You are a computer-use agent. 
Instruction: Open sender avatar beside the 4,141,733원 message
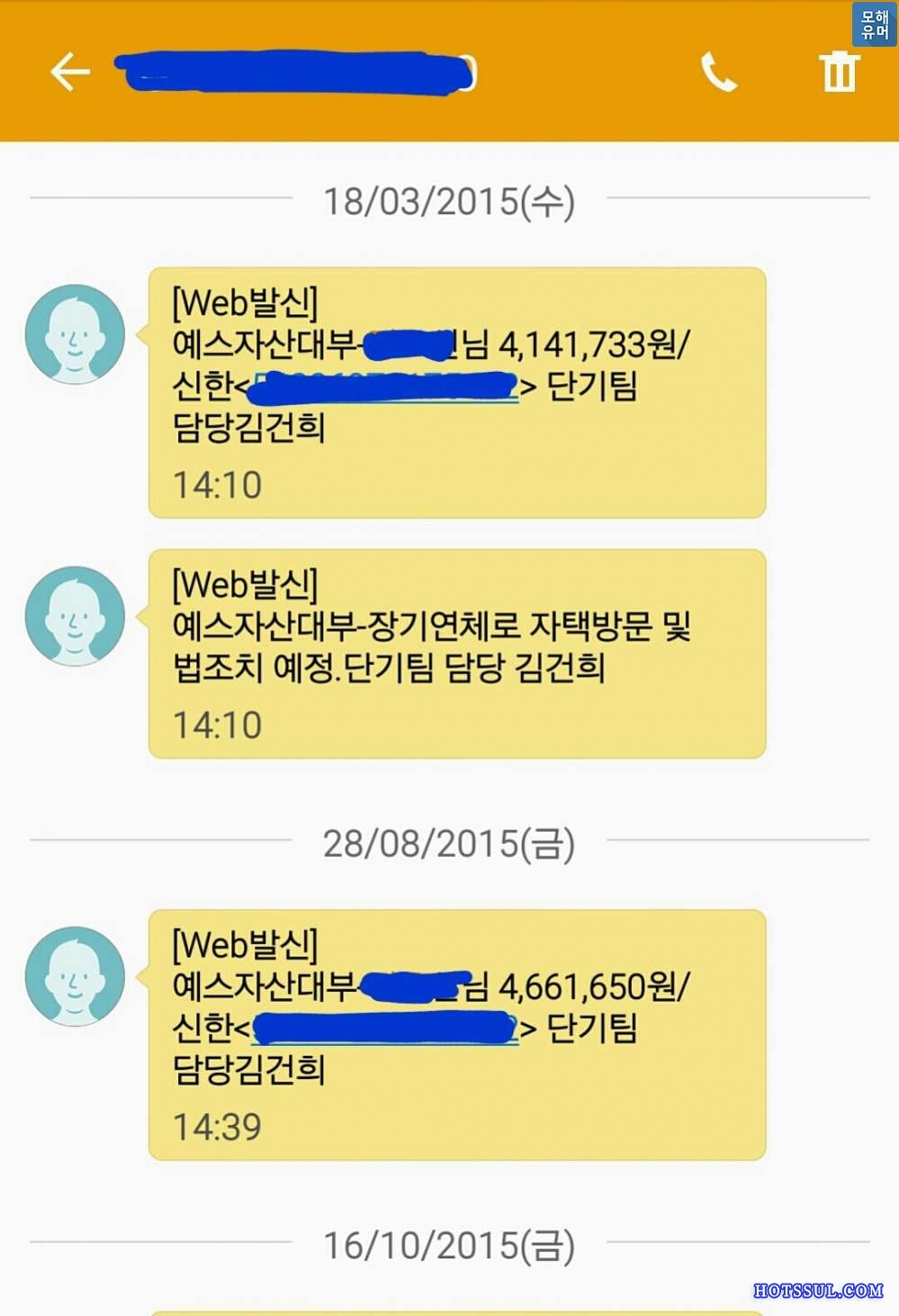[x=75, y=334]
